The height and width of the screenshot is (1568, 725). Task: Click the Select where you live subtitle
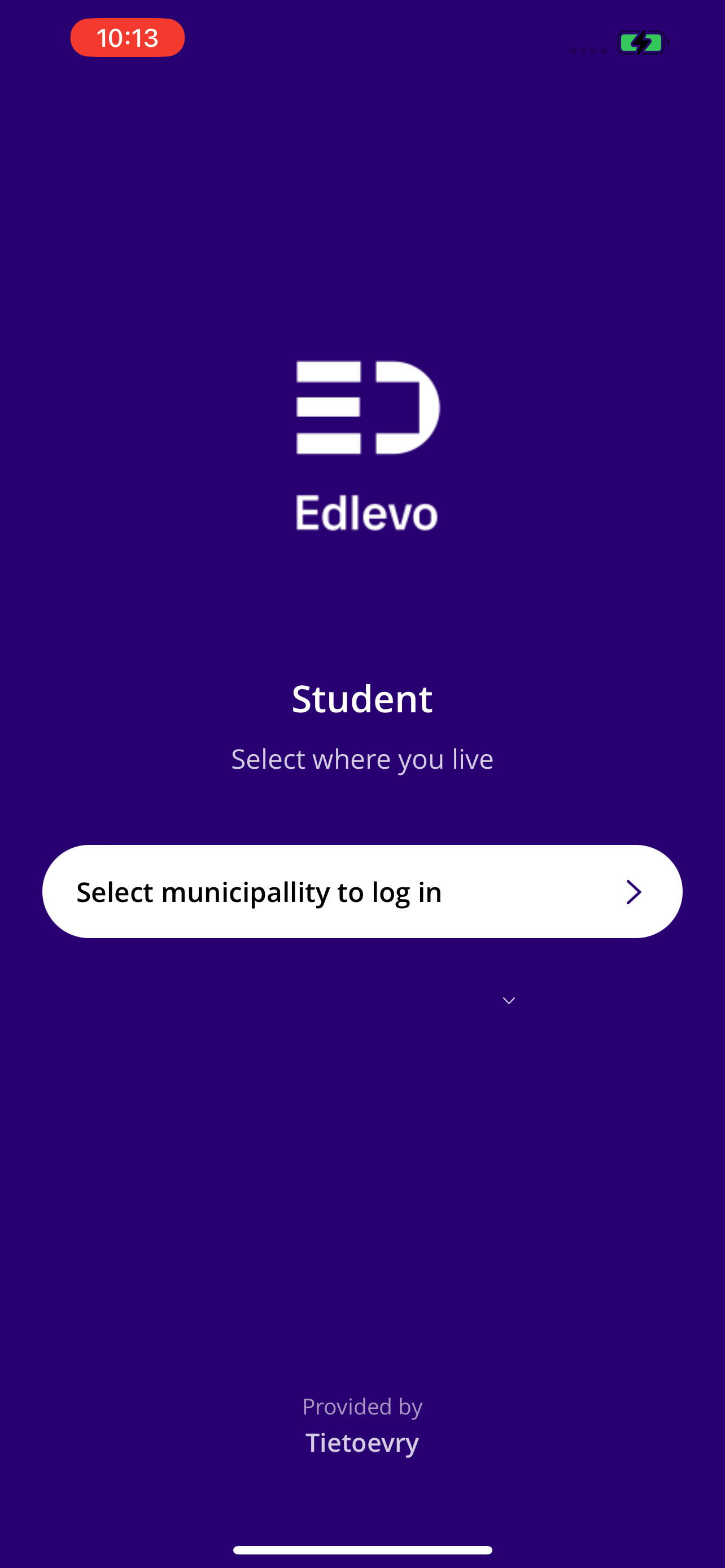click(x=362, y=759)
